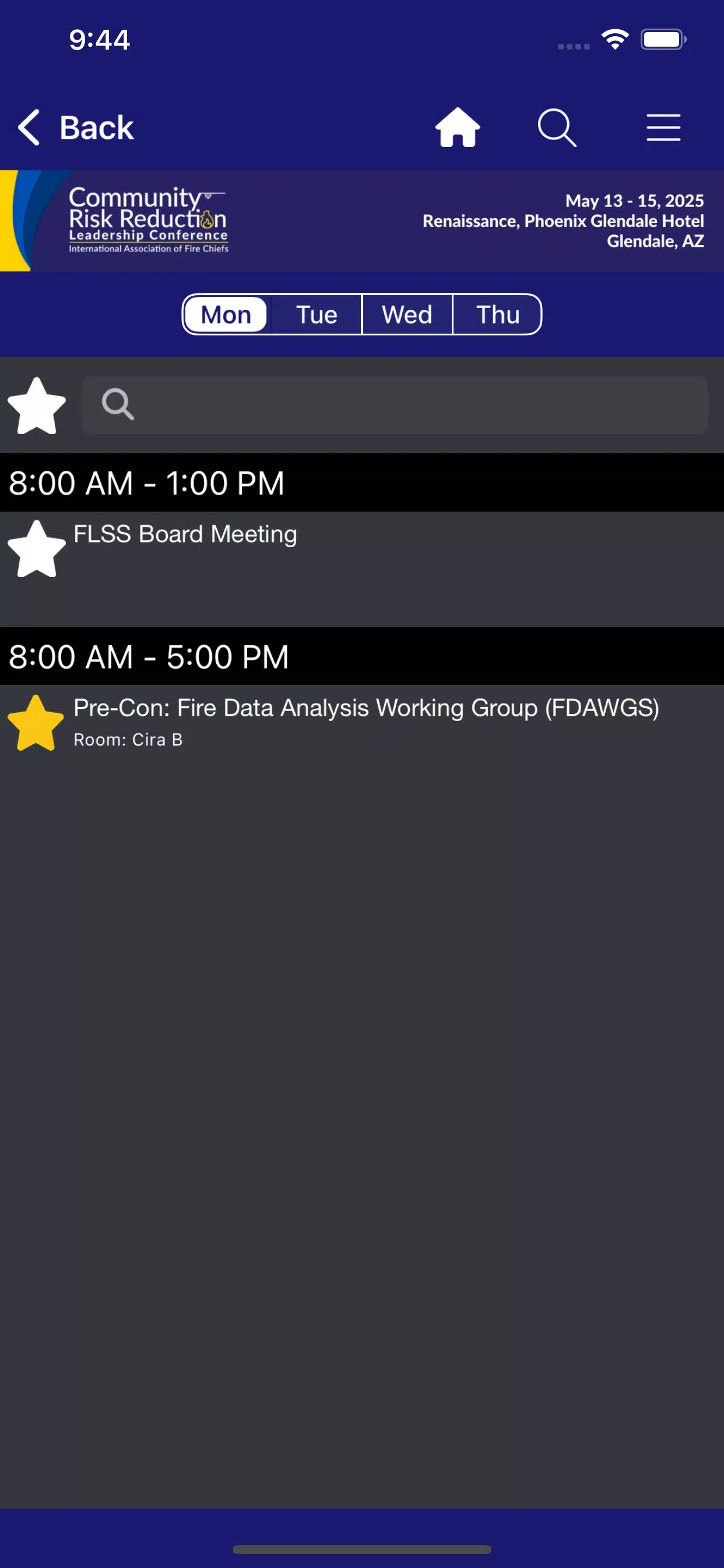Open the home icon
The height and width of the screenshot is (1568, 724).
click(x=458, y=128)
